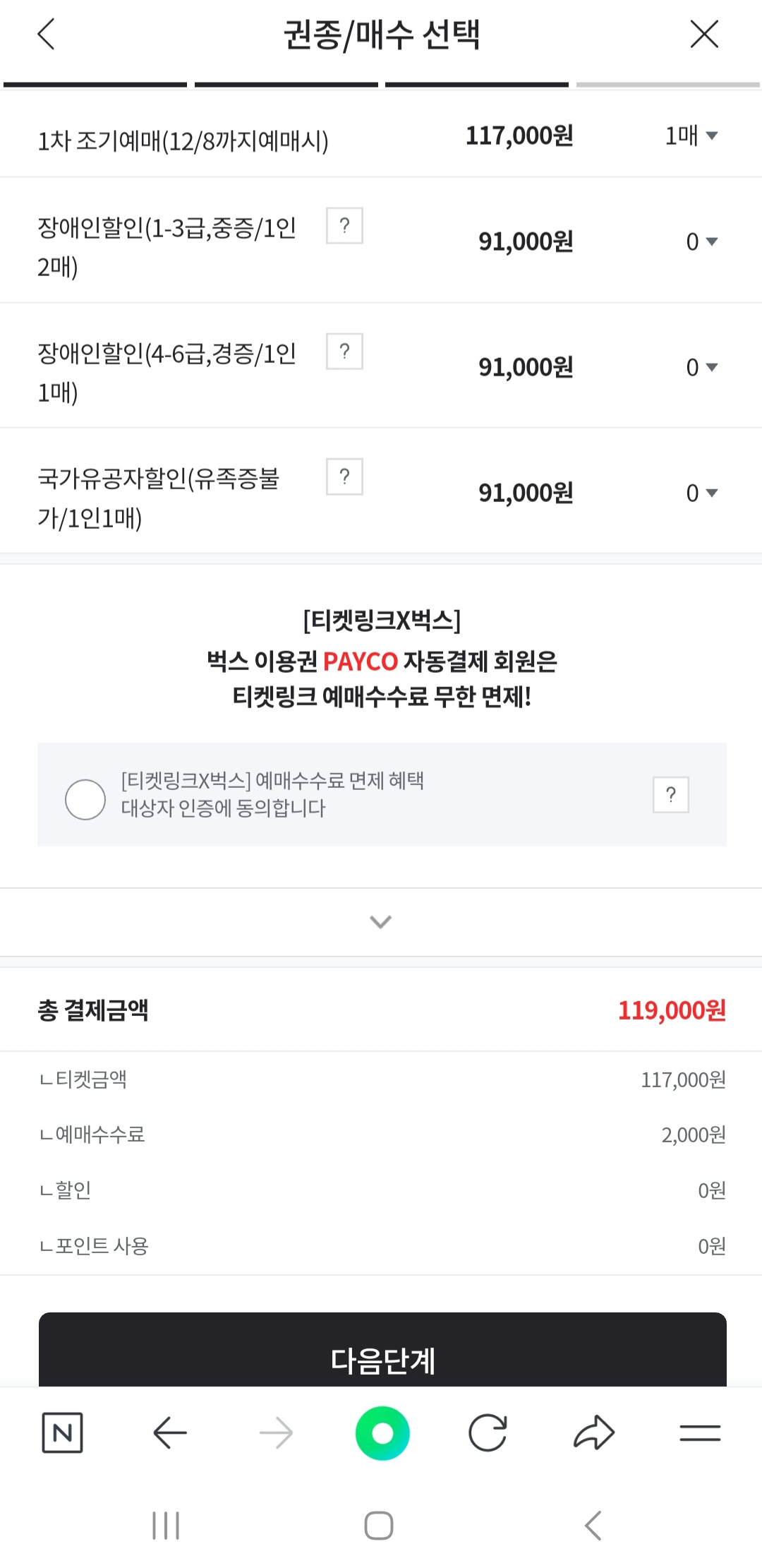The width and height of the screenshot is (762, 1568).
Task: Open help for 국가유공자할인 discount
Action: point(345,477)
